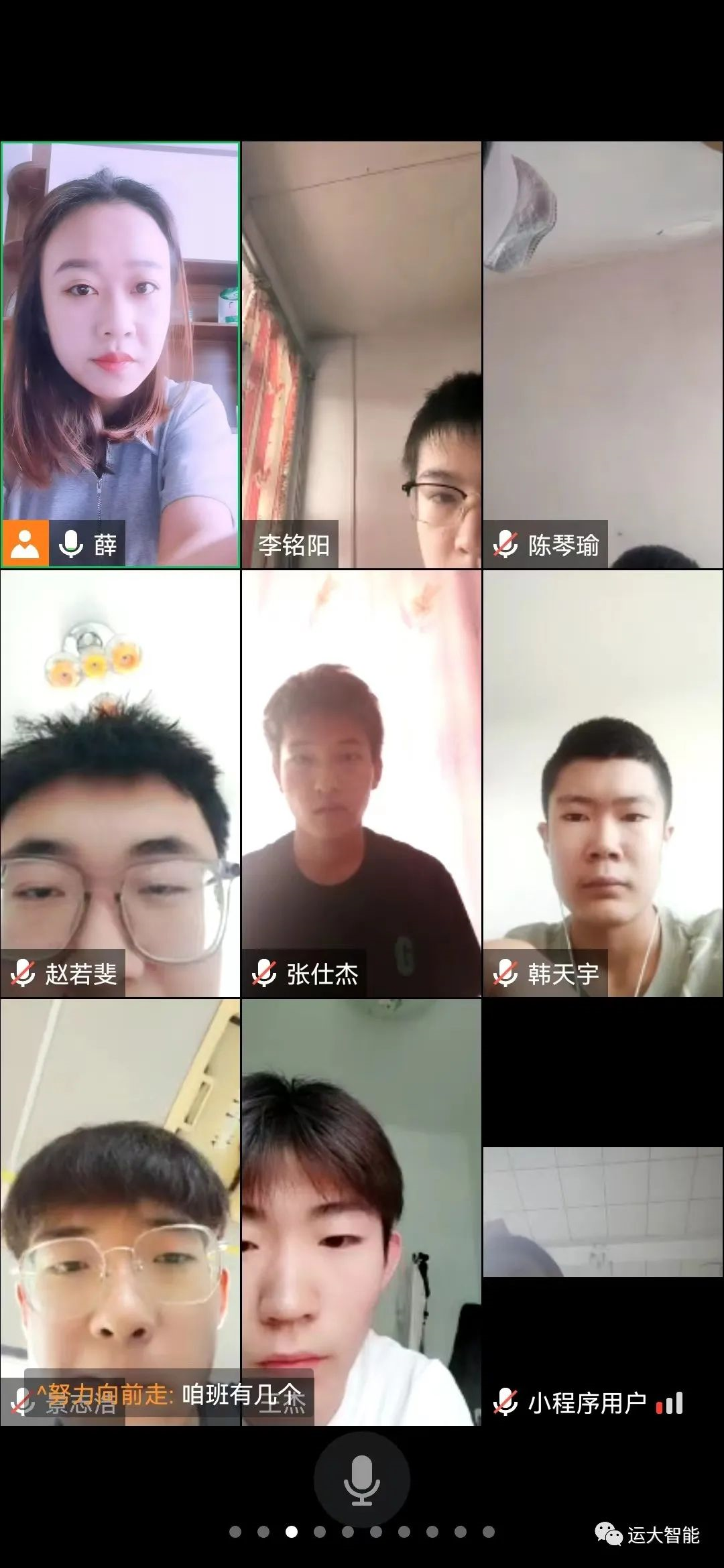Open 薛's video tile

pyautogui.click(x=121, y=355)
